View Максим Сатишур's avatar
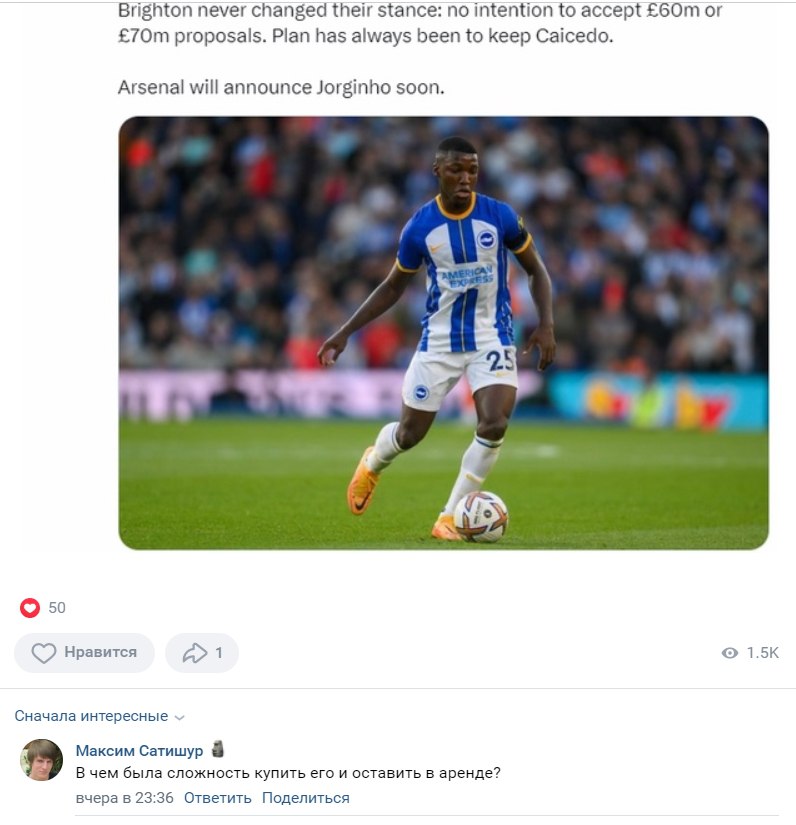 point(42,760)
